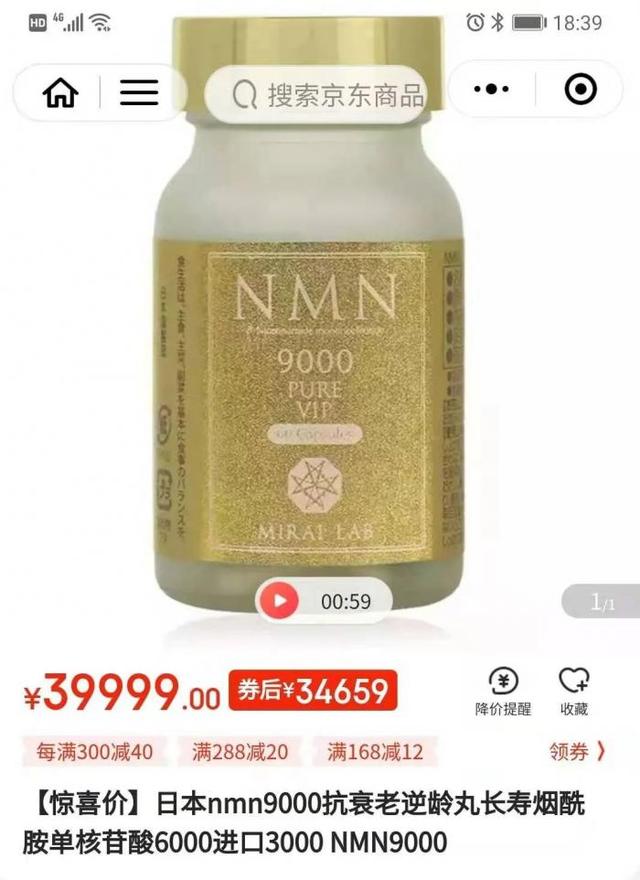Open the hamburger menu

pos(139,92)
